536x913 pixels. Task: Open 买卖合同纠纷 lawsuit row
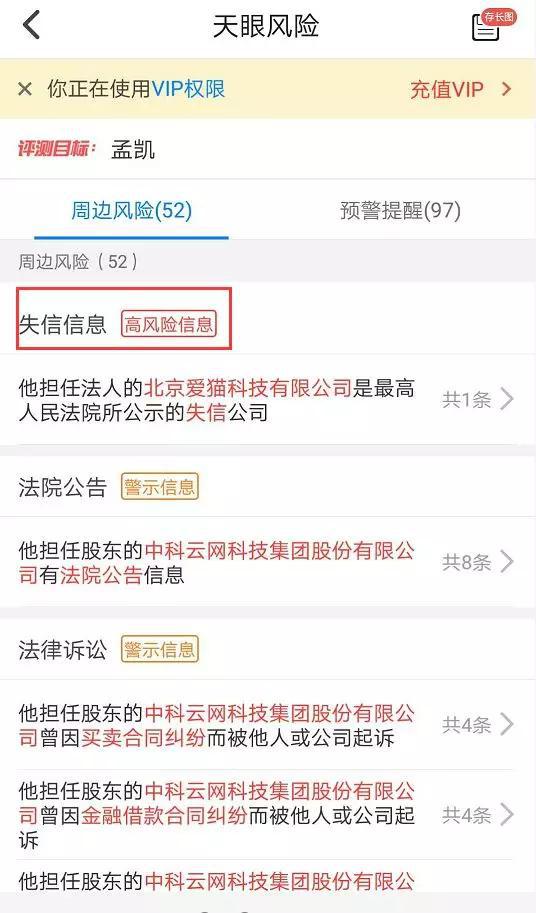click(268, 725)
